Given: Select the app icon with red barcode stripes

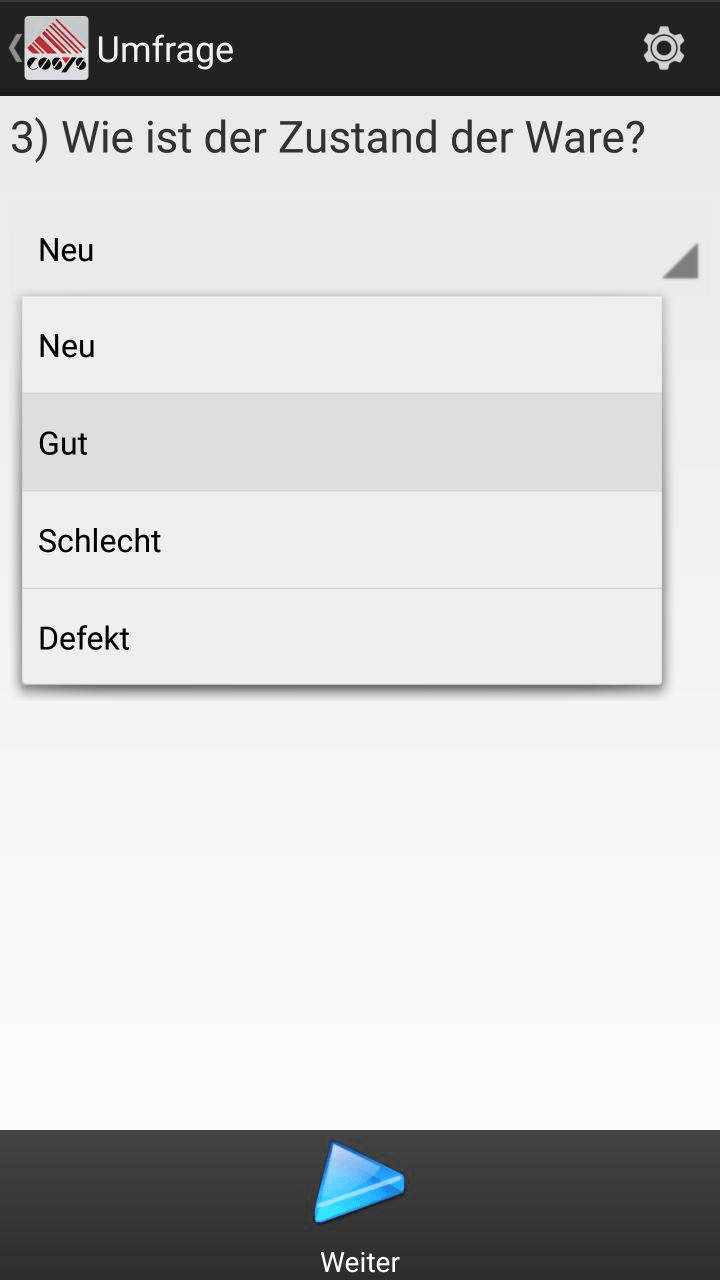Looking at the screenshot, I should 55,46.
